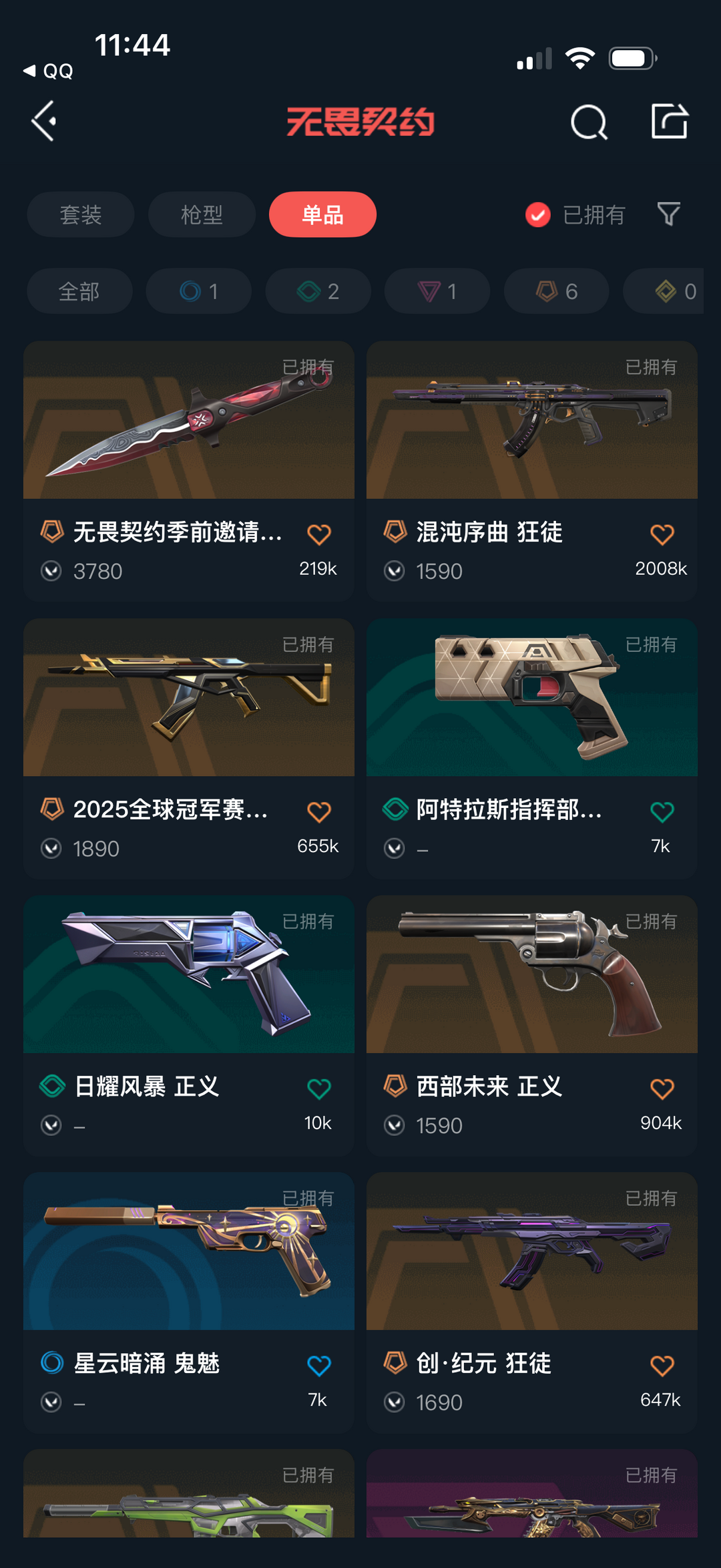Image resolution: width=721 pixels, height=1568 pixels.
Task: Open the filter funnel icon
Action: click(668, 214)
